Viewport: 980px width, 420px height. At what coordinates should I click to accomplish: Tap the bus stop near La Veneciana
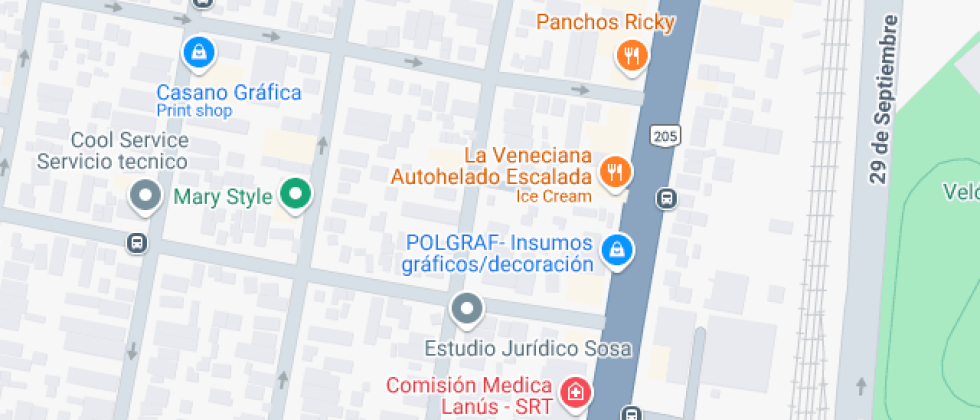coord(666,198)
